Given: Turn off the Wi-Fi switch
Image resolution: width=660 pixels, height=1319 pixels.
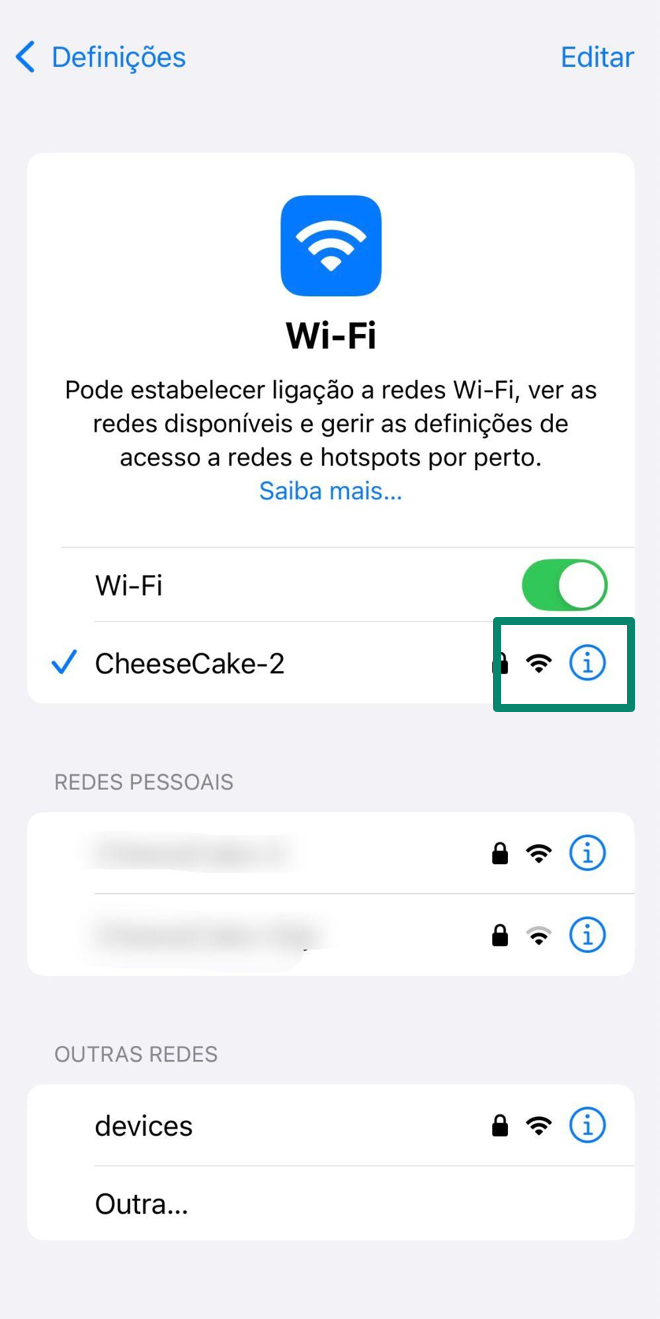Looking at the screenshot, I should click(x=564, y=585).
